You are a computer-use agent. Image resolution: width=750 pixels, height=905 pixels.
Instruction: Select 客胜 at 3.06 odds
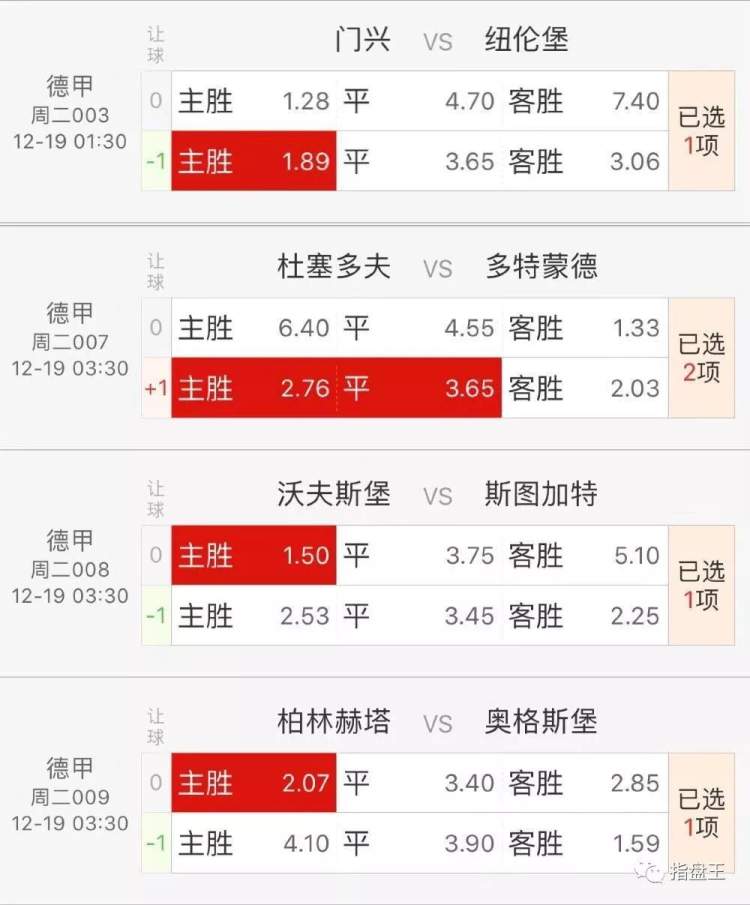point(584,161)
